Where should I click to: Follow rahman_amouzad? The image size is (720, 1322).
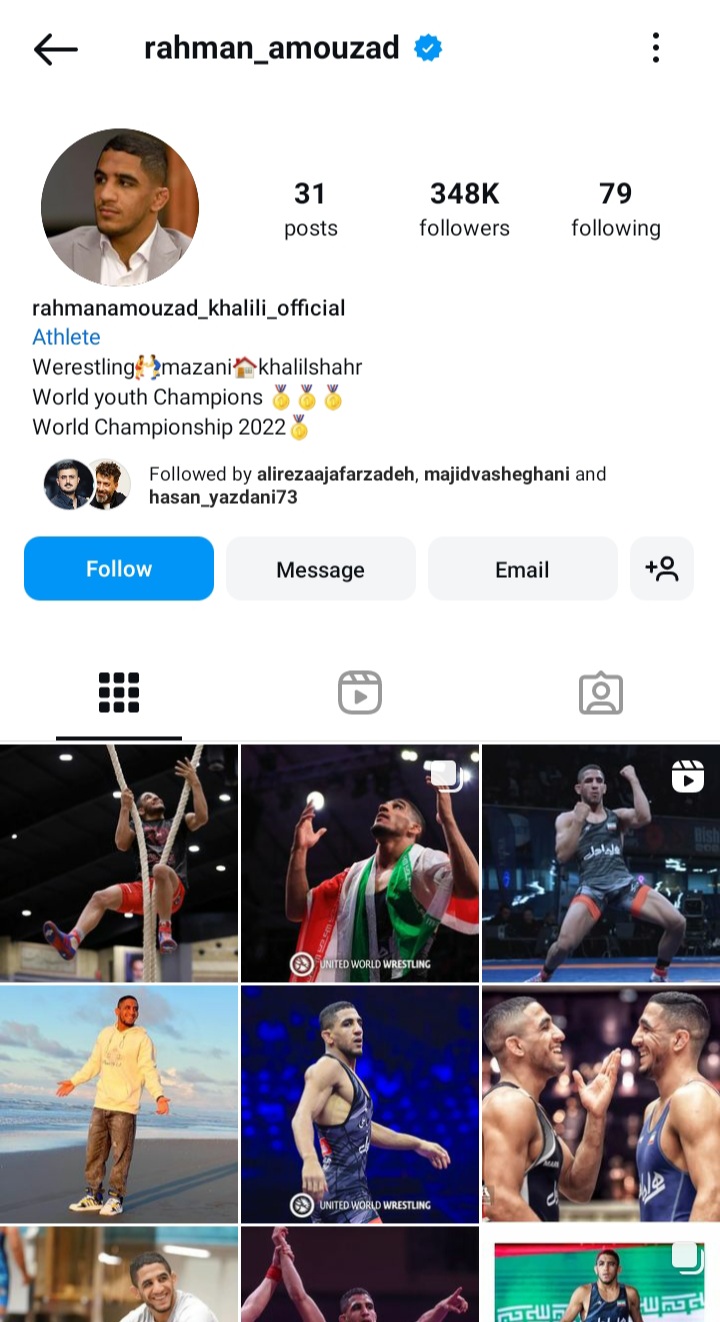coord(119,569)
